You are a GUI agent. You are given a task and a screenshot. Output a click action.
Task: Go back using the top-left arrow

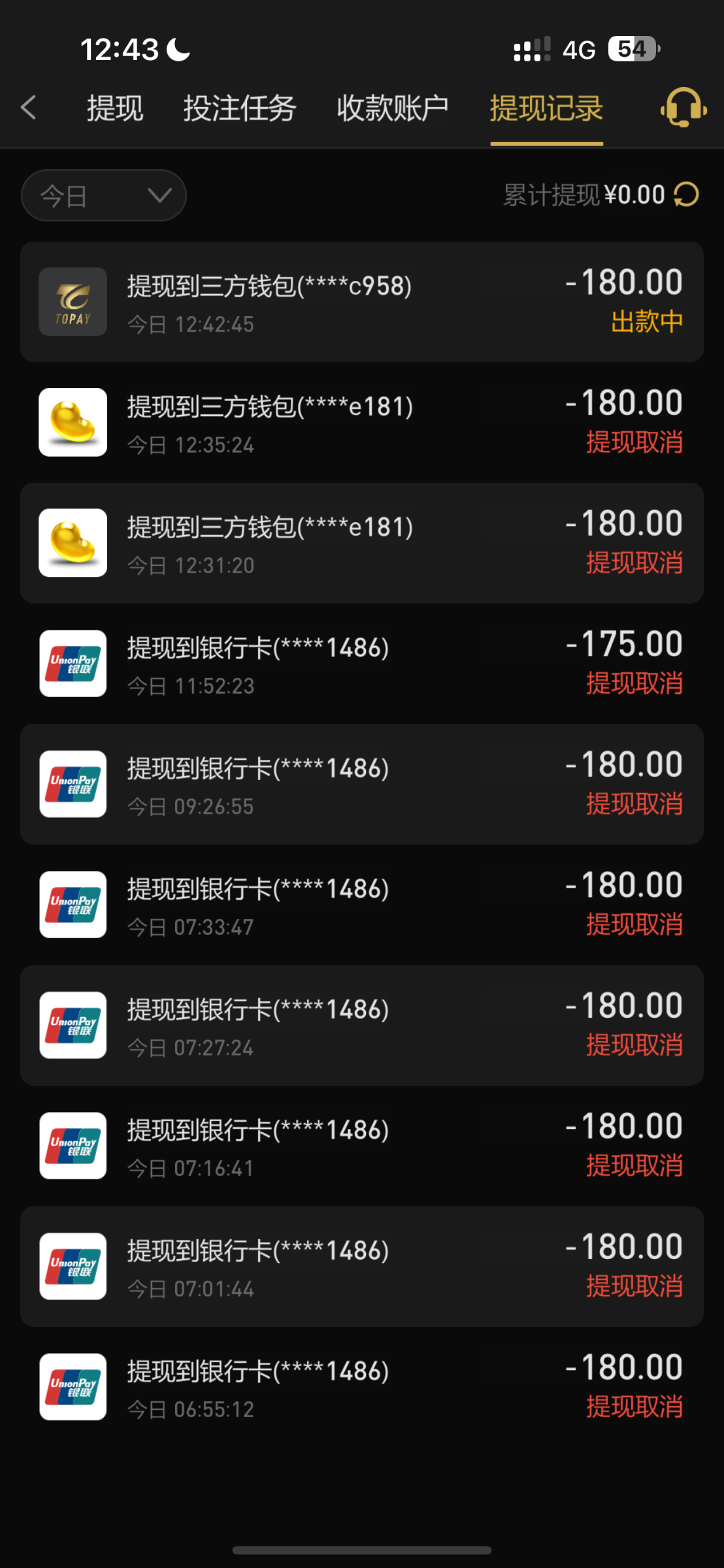[x=28, y=108]
